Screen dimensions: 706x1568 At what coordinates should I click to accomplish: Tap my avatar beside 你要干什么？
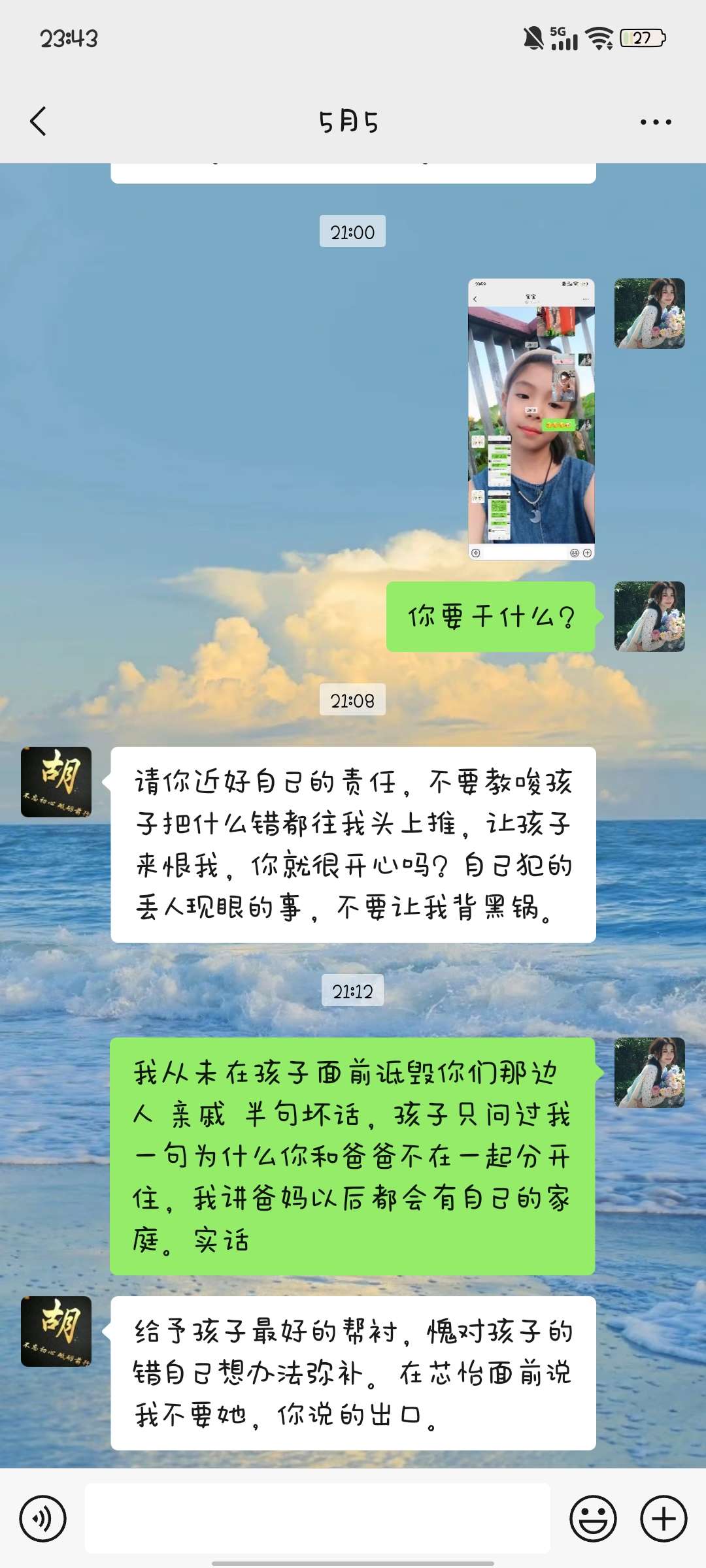point(650,617)
